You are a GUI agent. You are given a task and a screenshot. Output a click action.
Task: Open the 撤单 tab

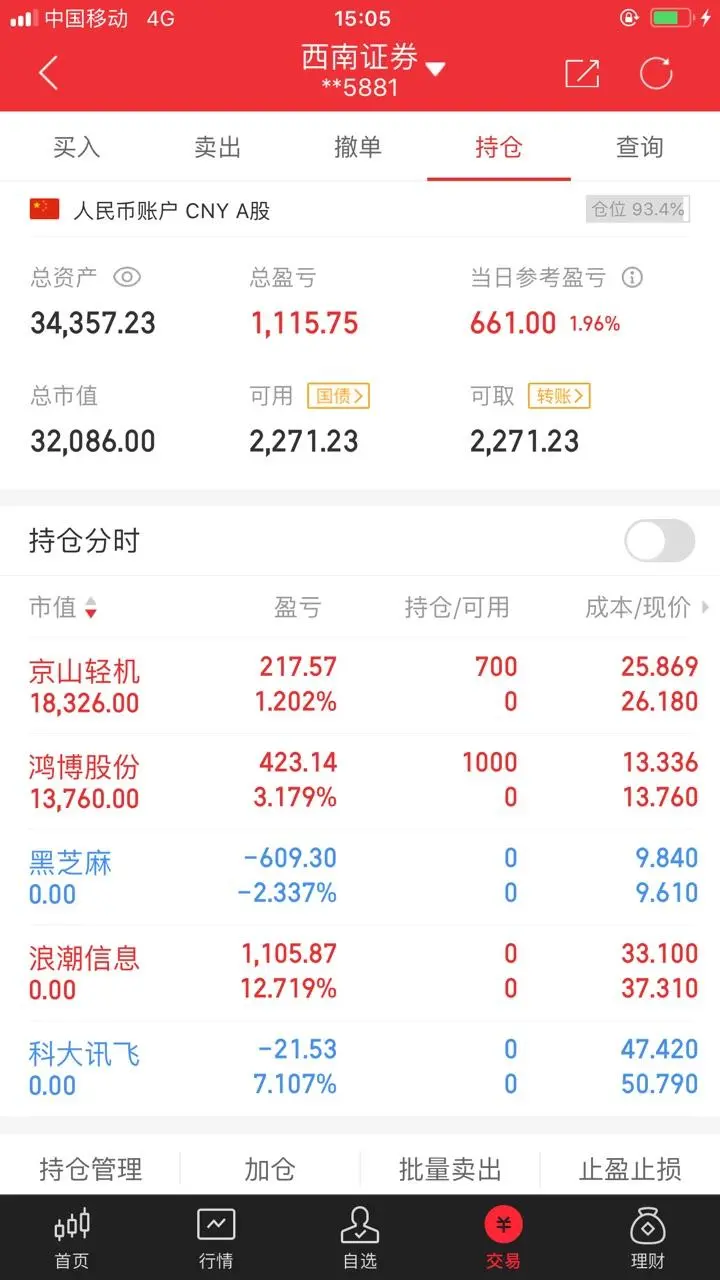pyautogui.click(x=358, y=147)
